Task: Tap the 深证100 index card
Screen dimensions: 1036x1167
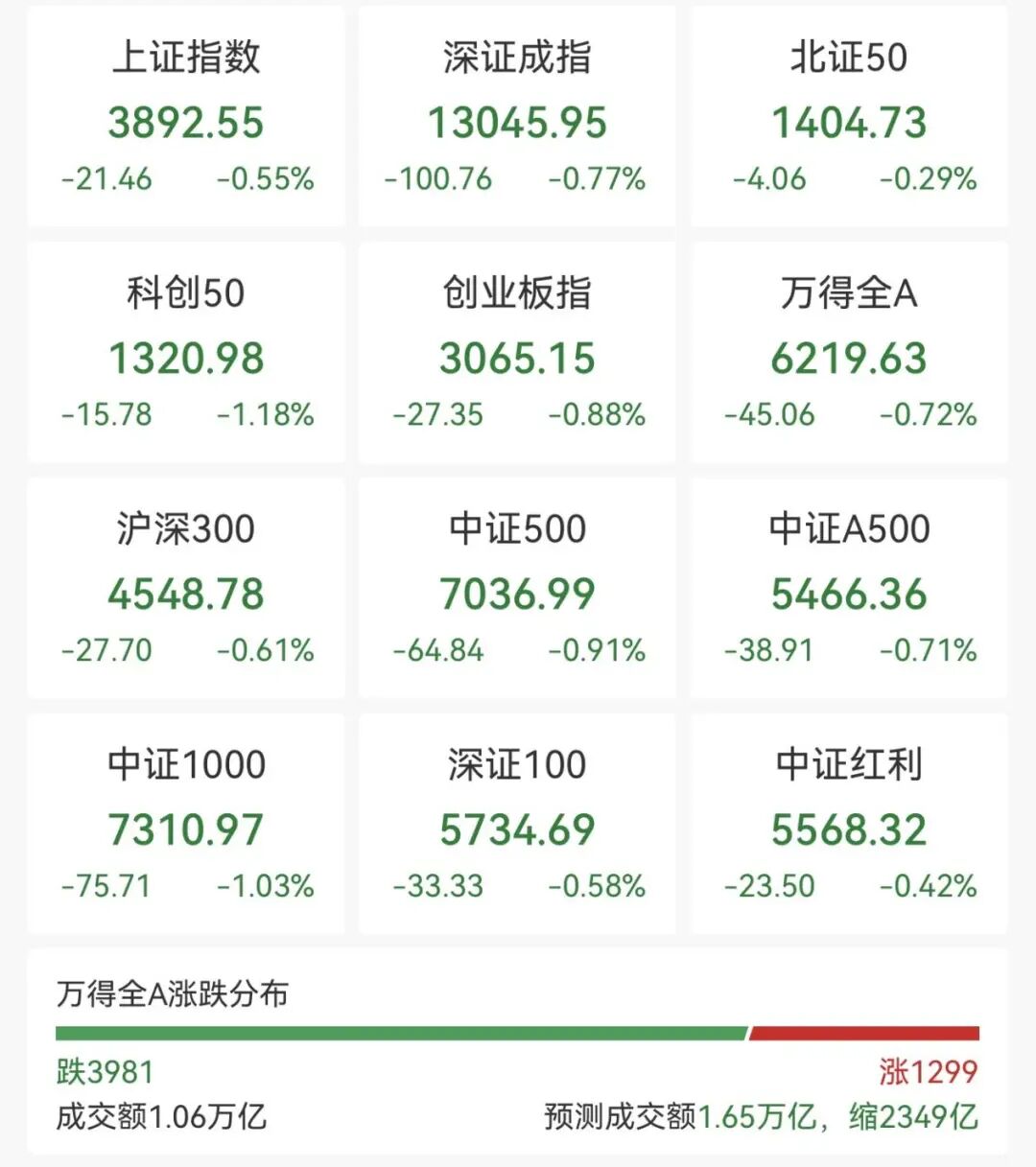Action: [x=517, y=825]
